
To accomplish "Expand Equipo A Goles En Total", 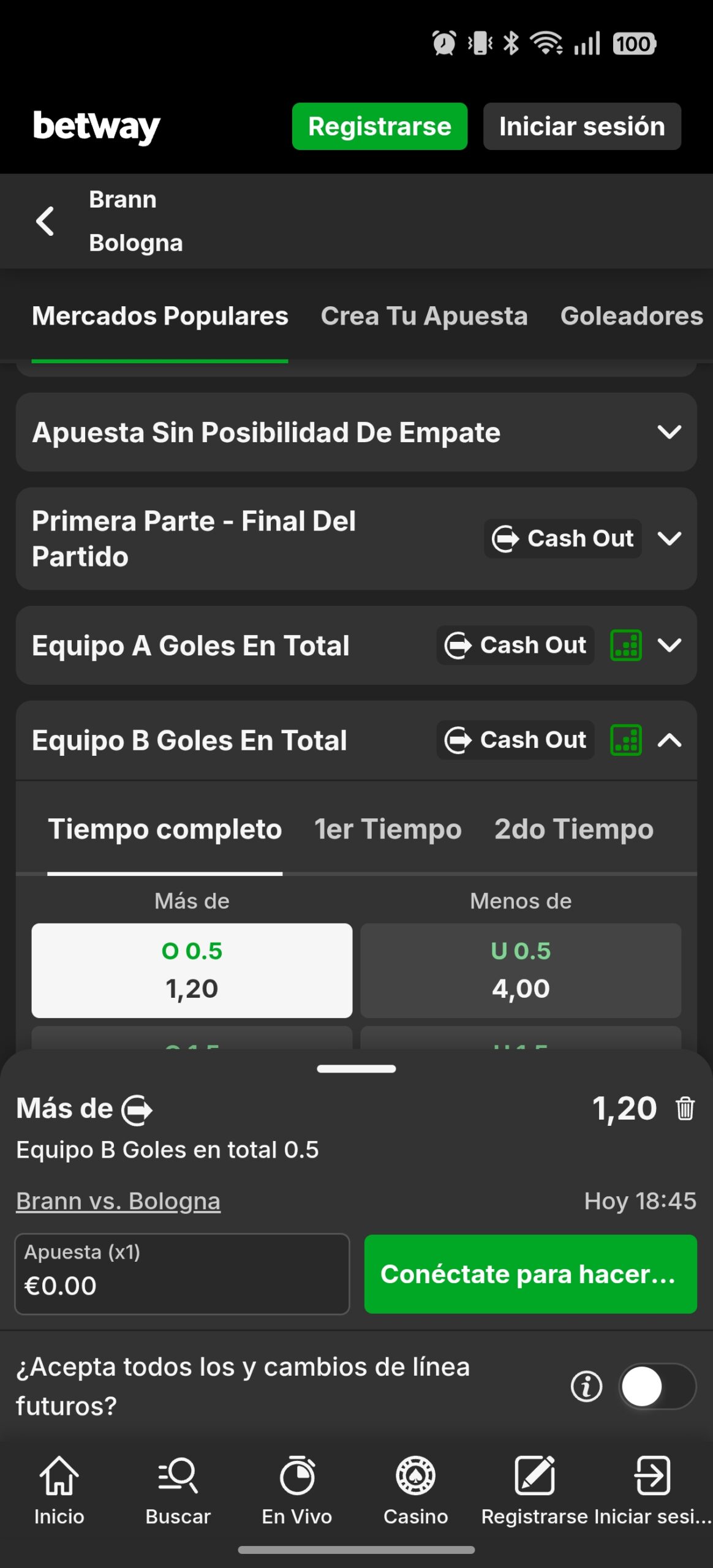I will (669, 646).
